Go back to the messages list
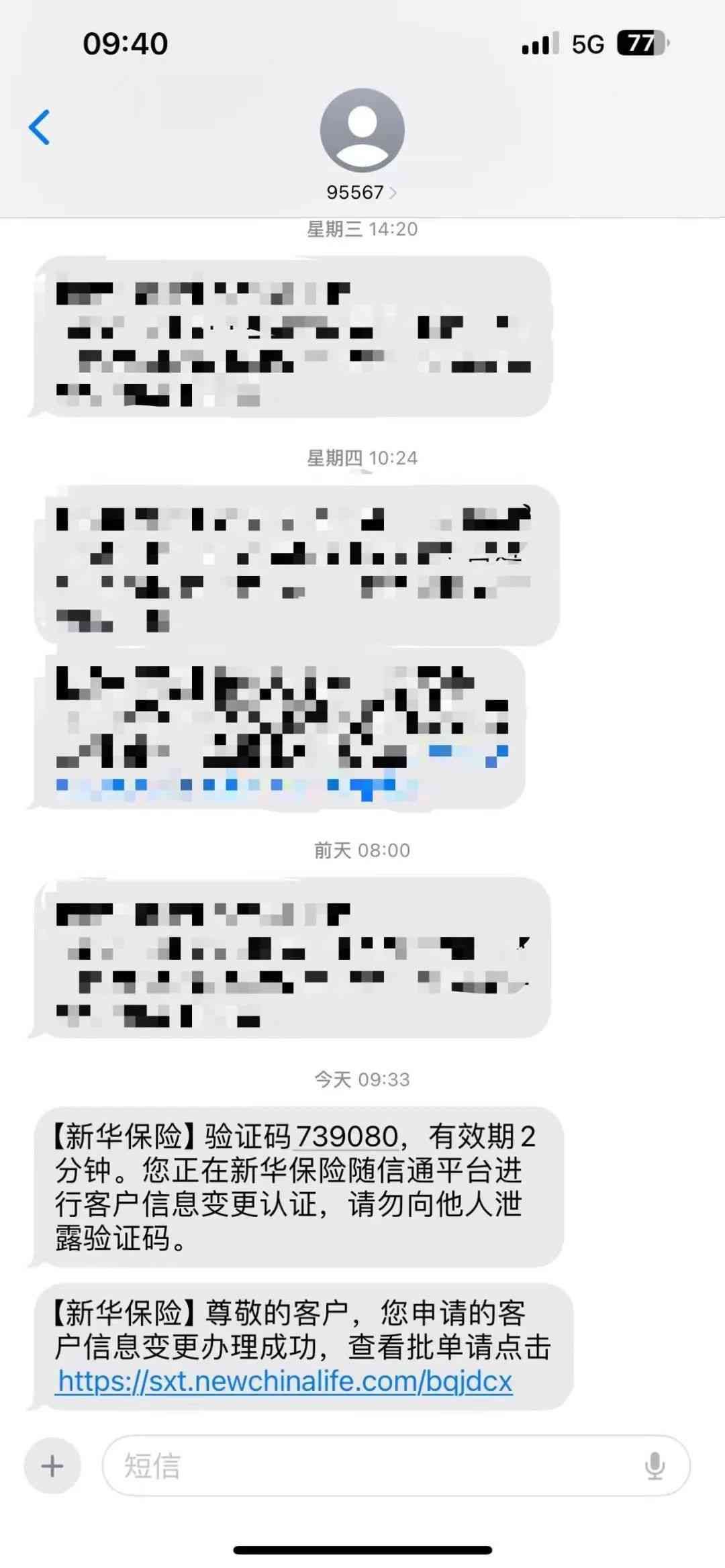Screen dimensions: 725x1568 [x=40, y=128]
